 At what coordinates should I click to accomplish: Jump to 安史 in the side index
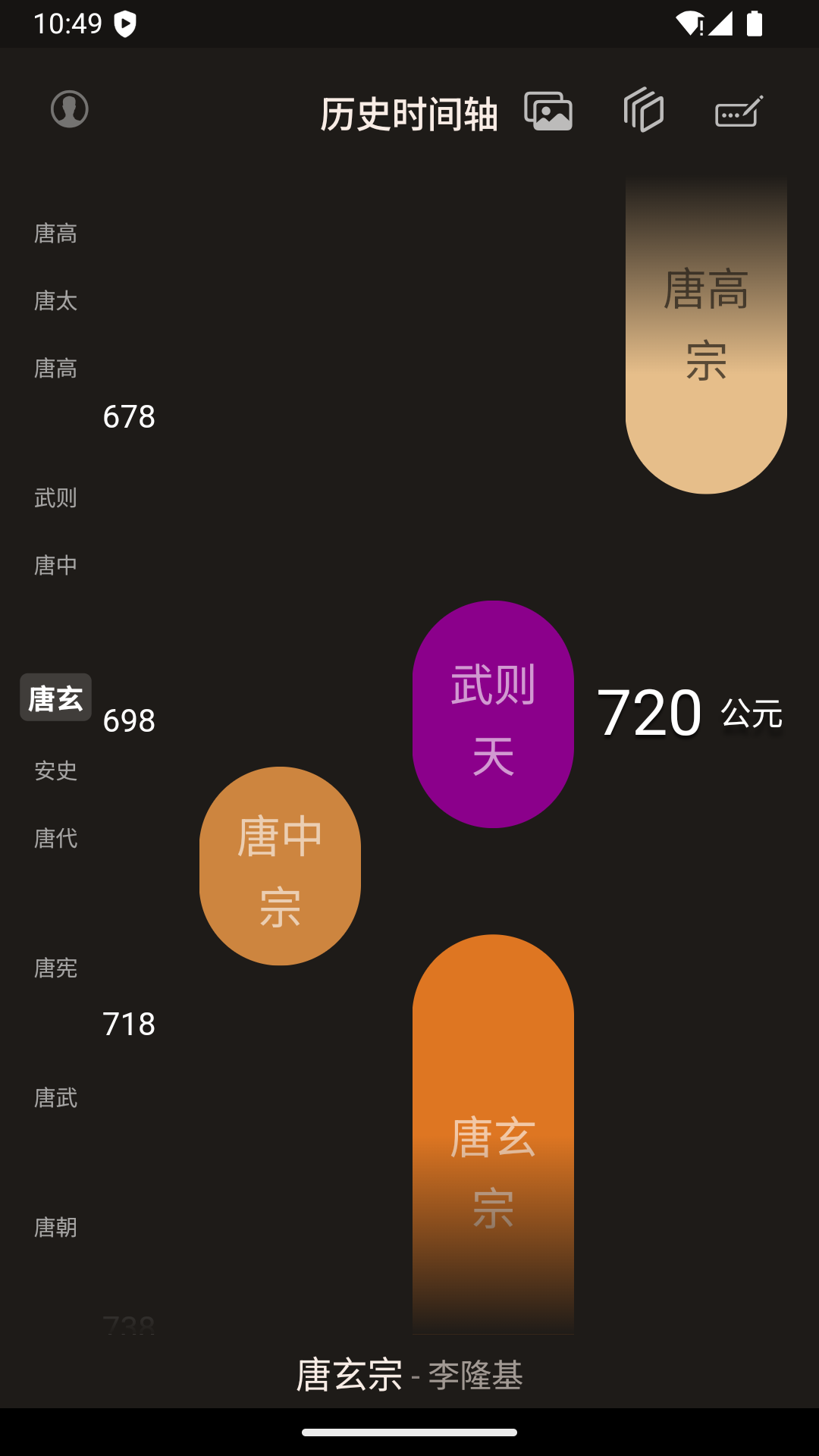click(x=55, y=771)
